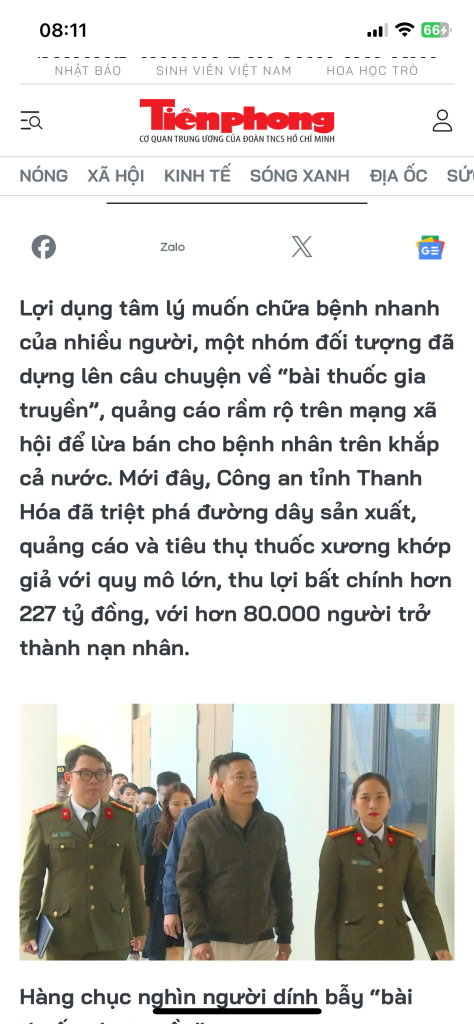The width and height of the screenshot is (474, 1024).
Task: Open the menu and search icon
Action: click(31, 121)
